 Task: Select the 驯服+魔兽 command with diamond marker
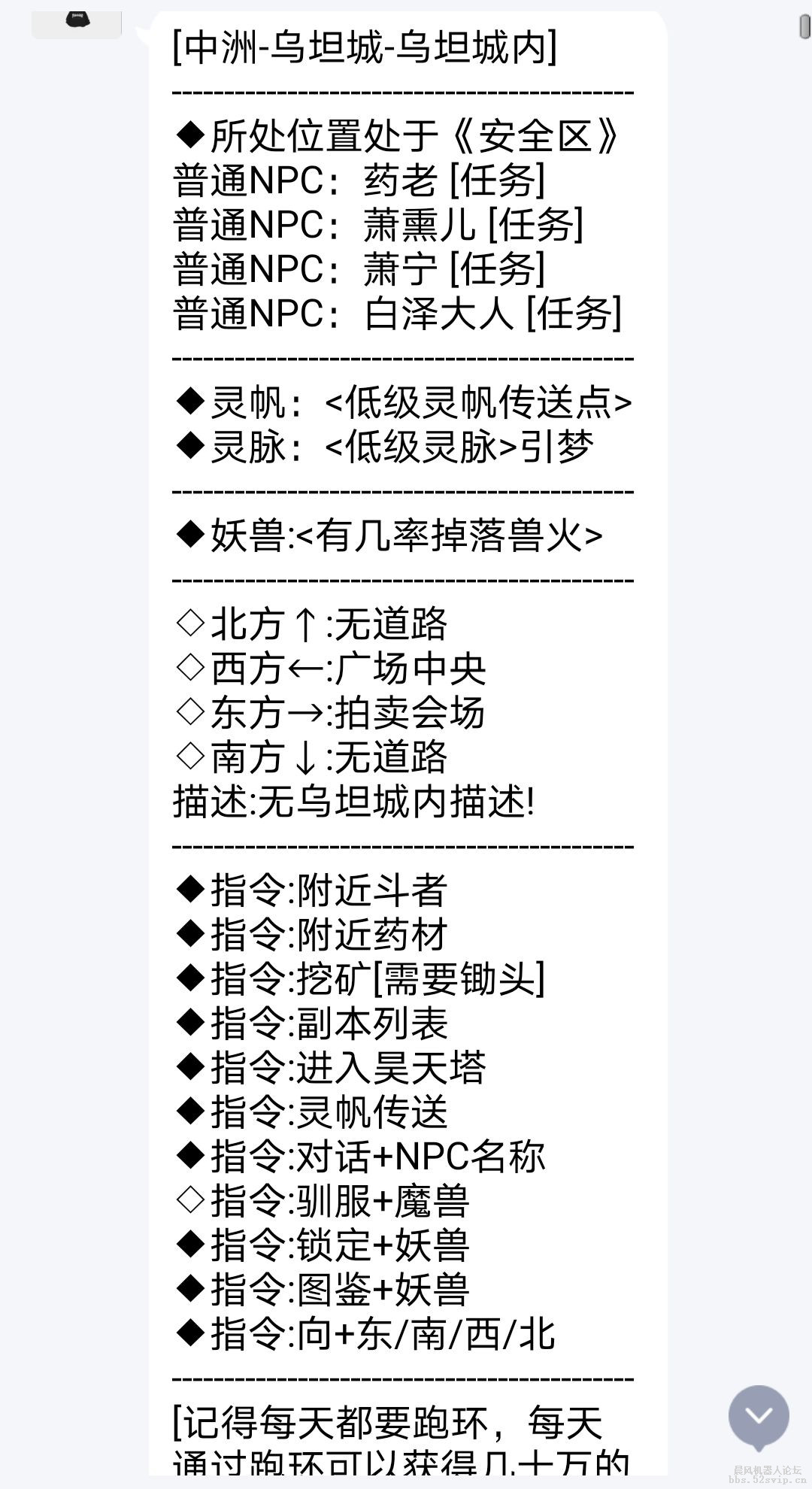(323, 1202)
